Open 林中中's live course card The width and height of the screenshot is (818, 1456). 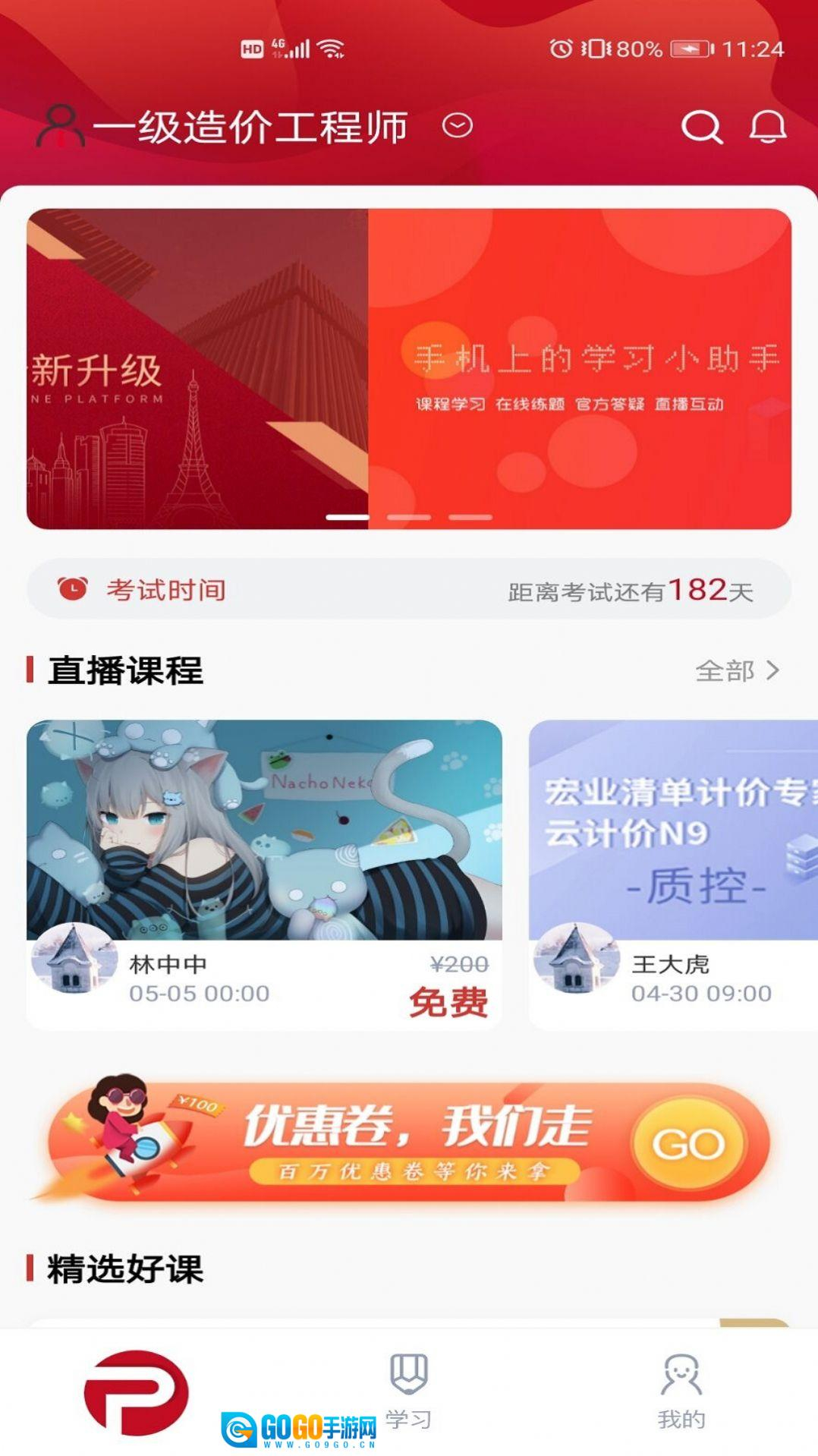coord(264,873)
